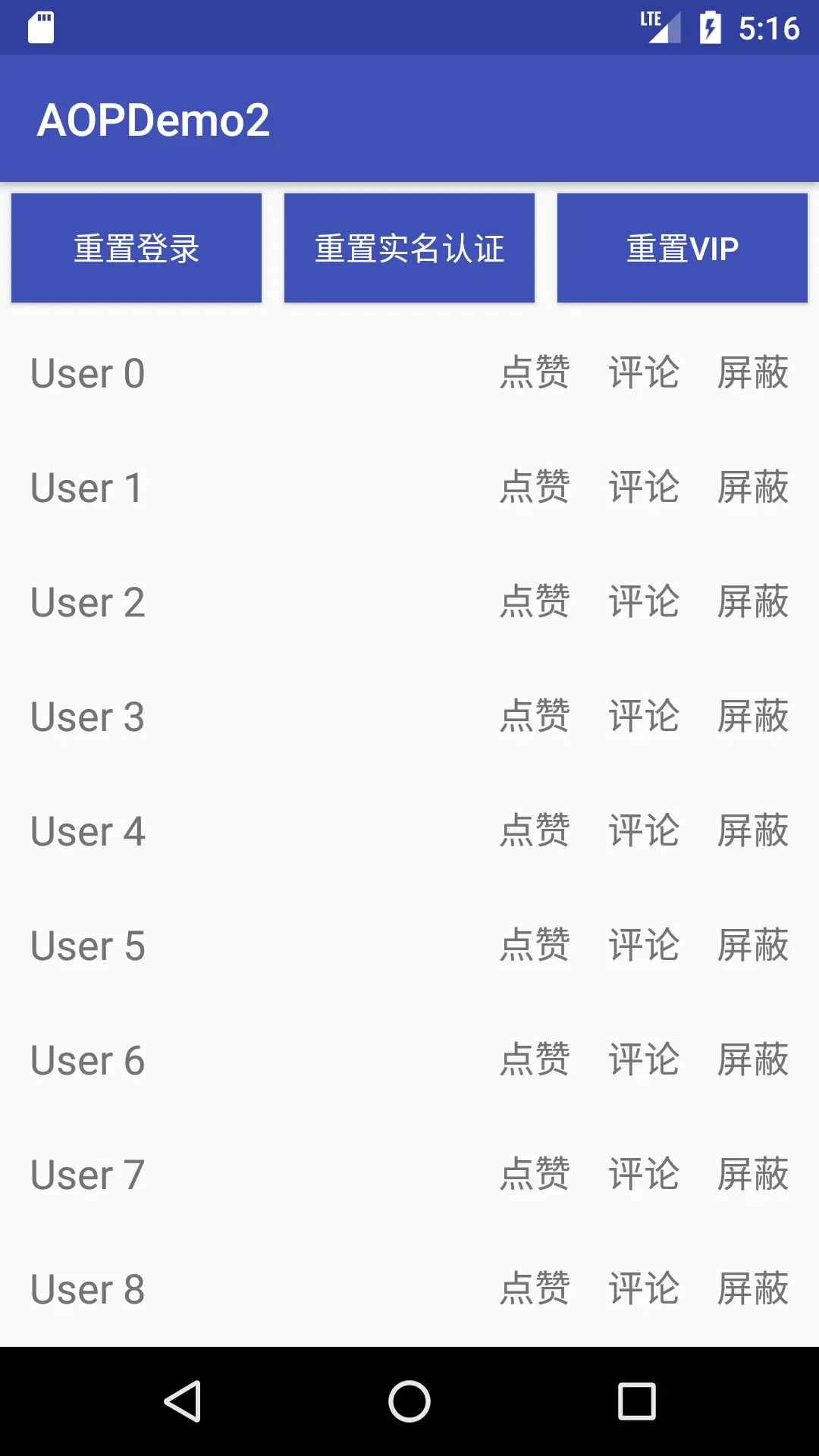
Task: Tap the 重置VIP button
Action: click(682, 248)
